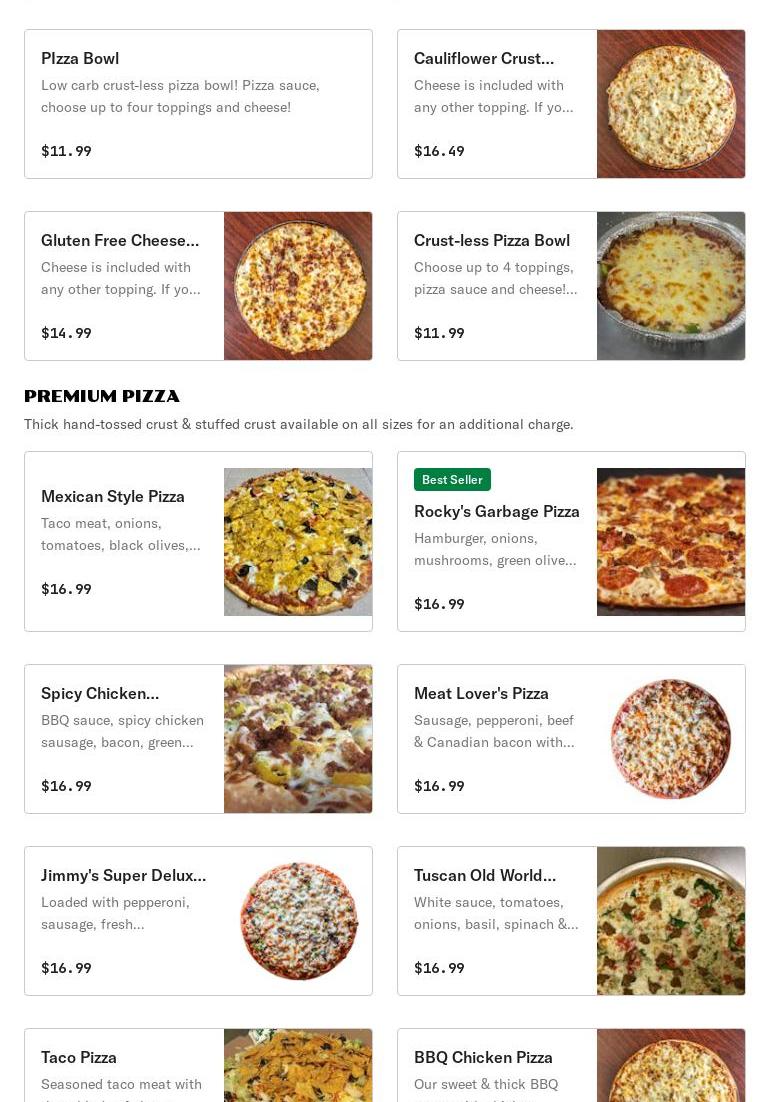Open the PIzza Bowl item card
The width and height of the screenshot is (770, 1102).
pos(198,104)
